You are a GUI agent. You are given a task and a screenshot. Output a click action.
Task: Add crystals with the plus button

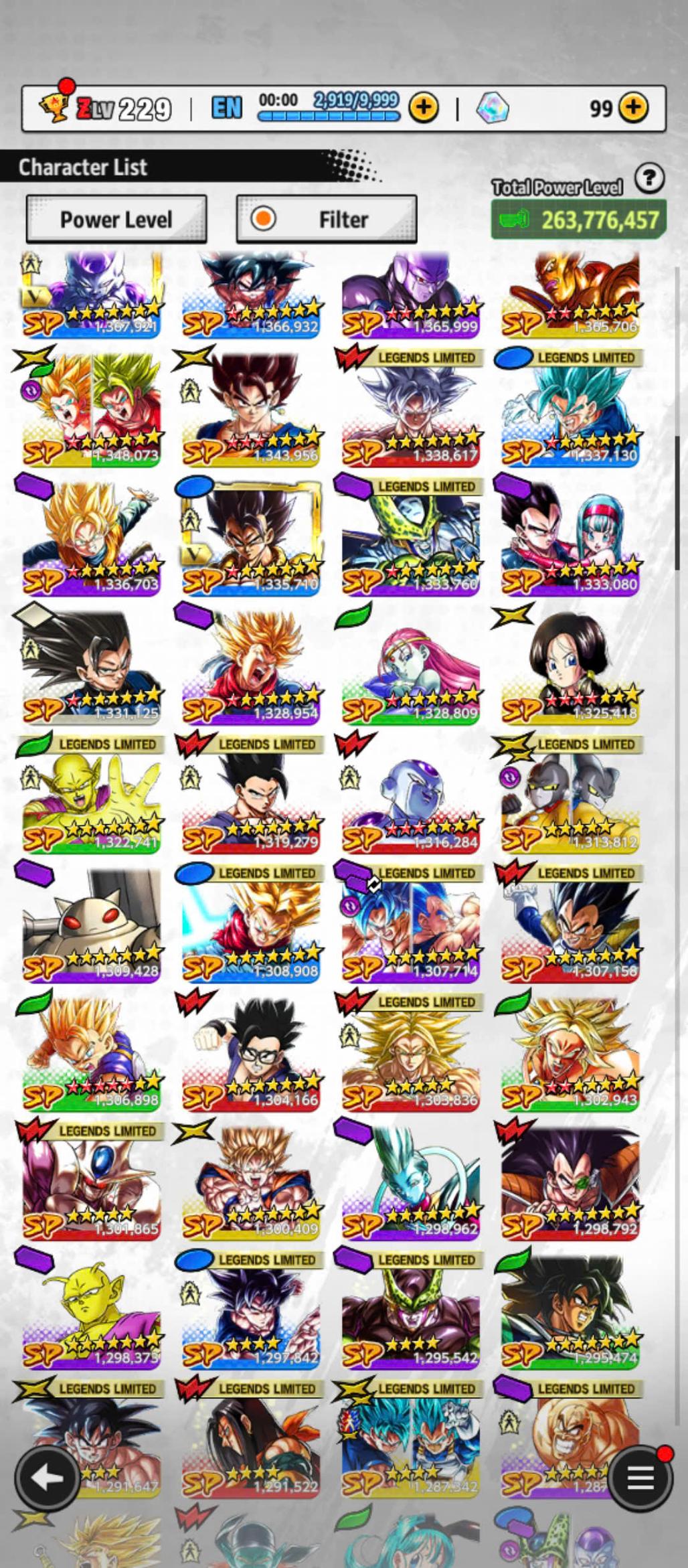pos(633,107)
